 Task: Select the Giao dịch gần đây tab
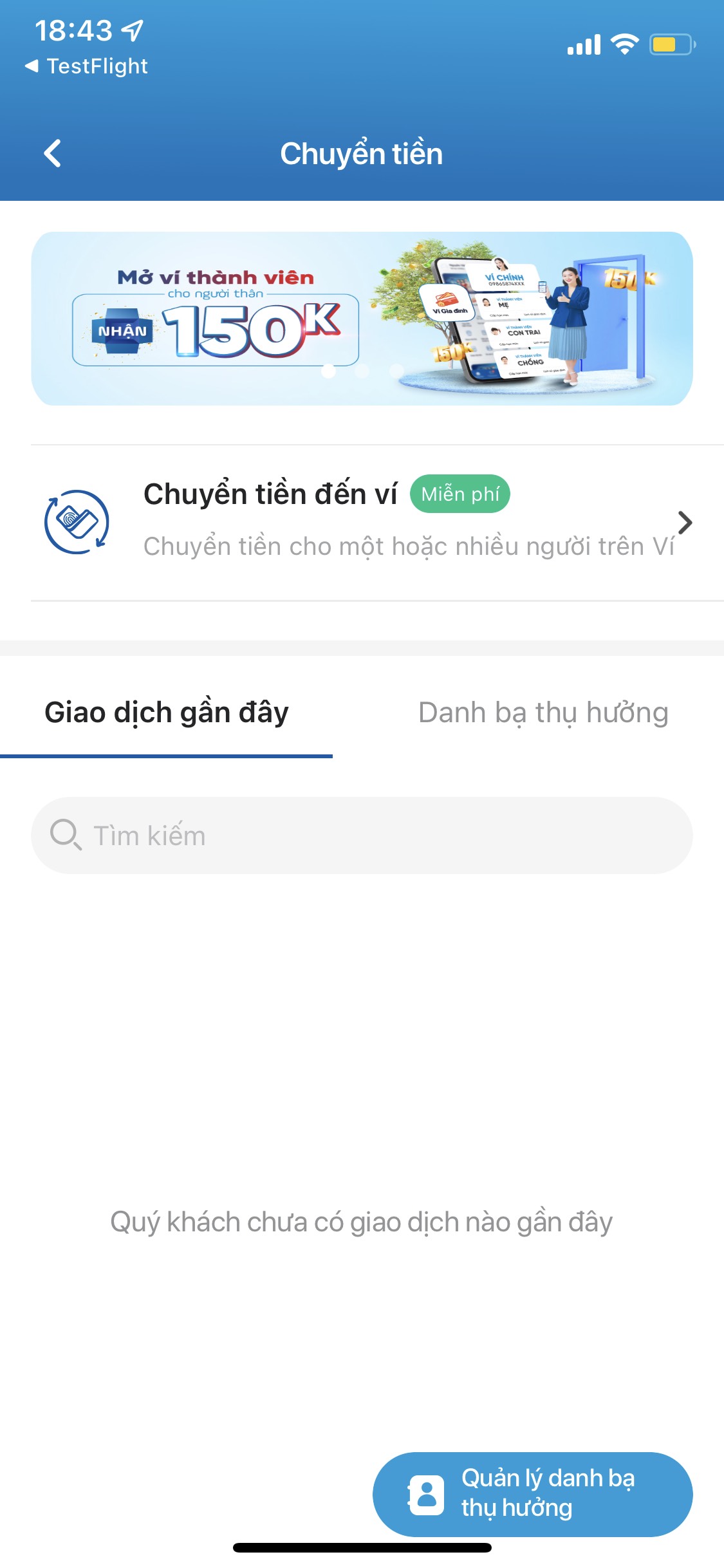[x=167, y=713]
